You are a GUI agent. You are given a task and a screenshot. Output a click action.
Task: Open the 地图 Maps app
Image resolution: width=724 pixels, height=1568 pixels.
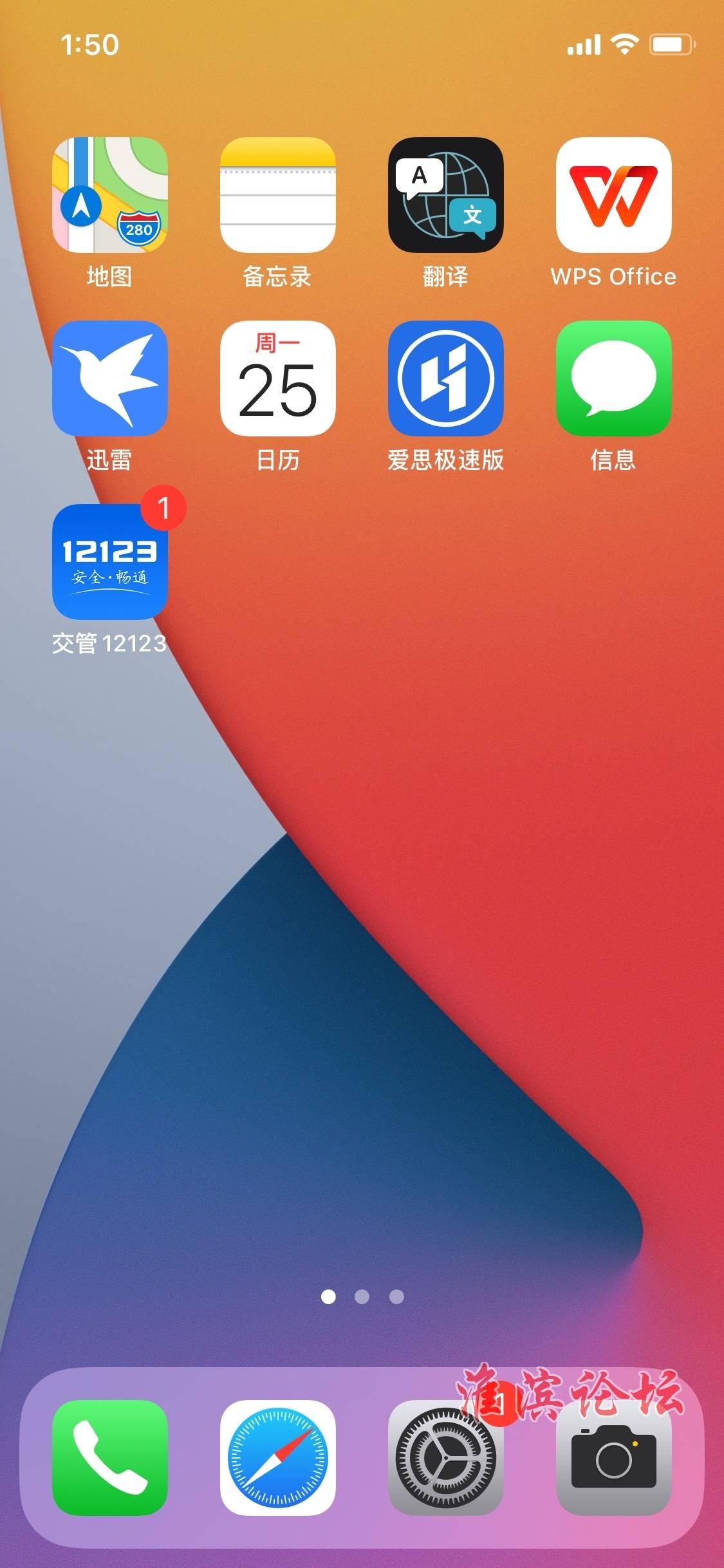(109, 194)
